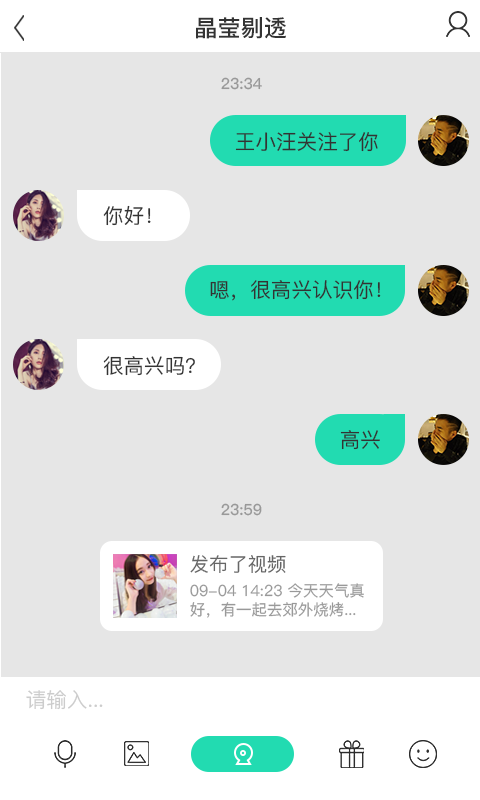Viewport: 480px width, 800px height.
Task: Attach a picture from gallery
Action: (x=137, y=754)
